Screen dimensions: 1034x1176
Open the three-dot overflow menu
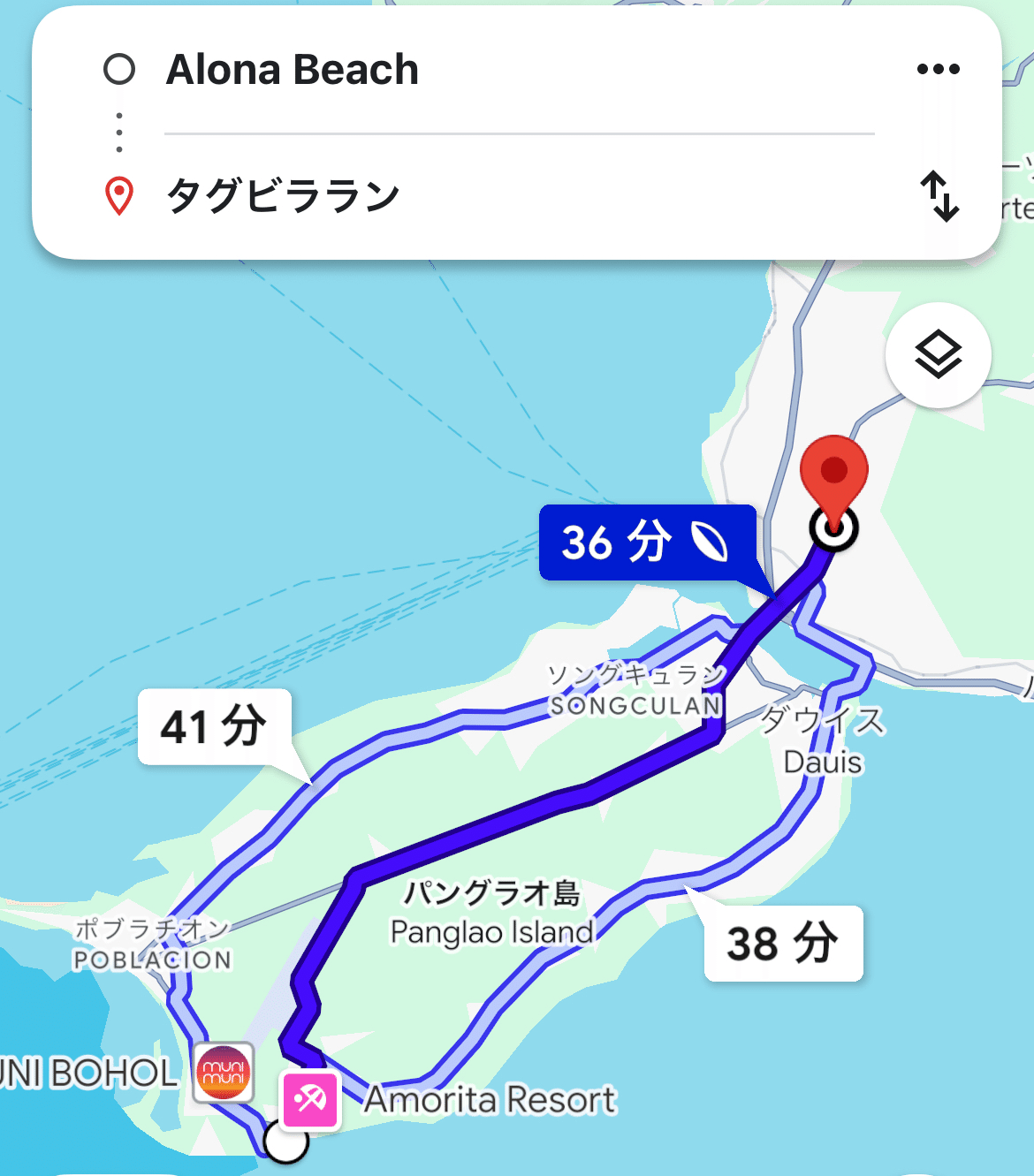point(939,69)
